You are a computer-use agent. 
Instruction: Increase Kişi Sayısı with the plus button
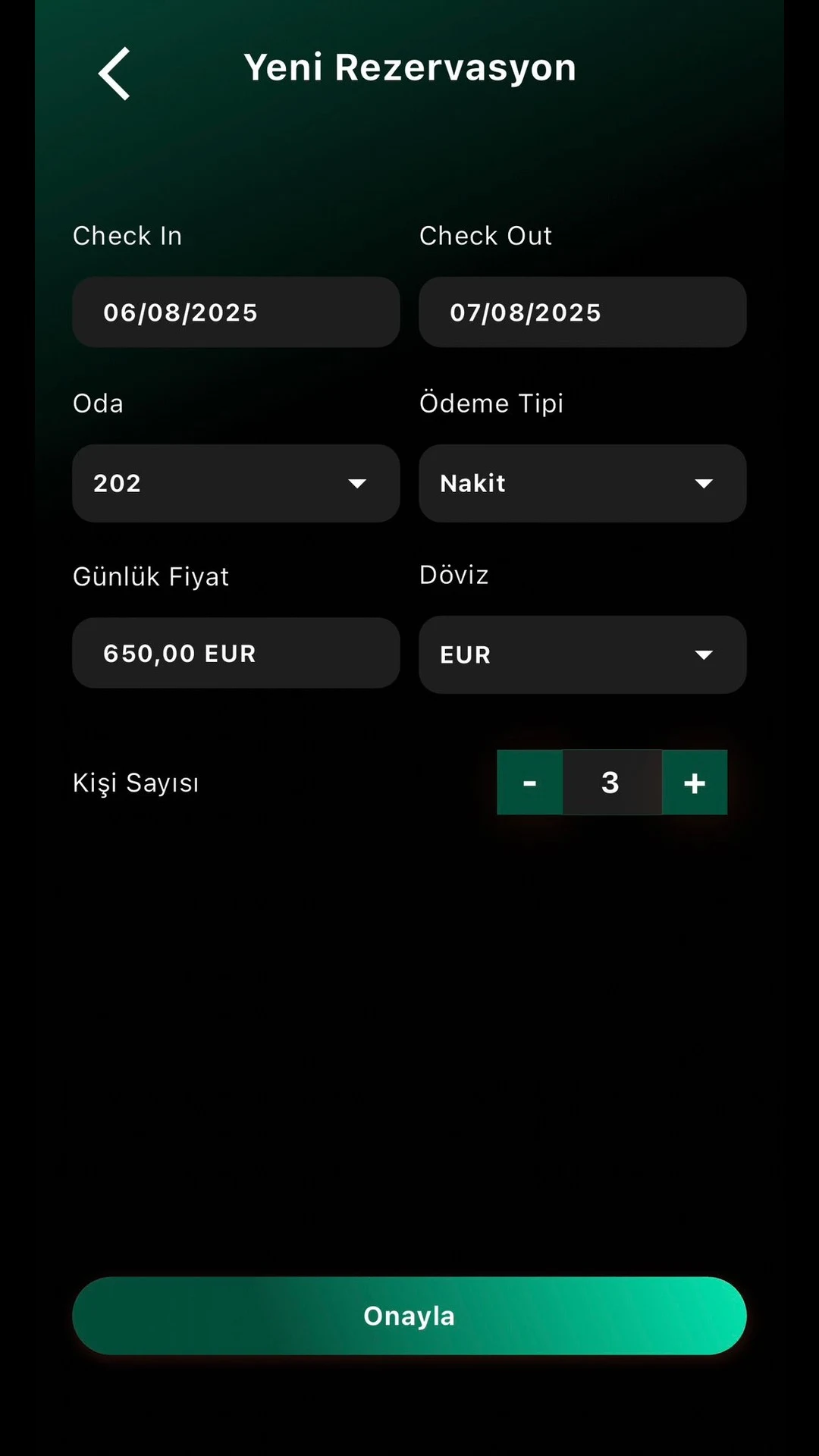695,783
